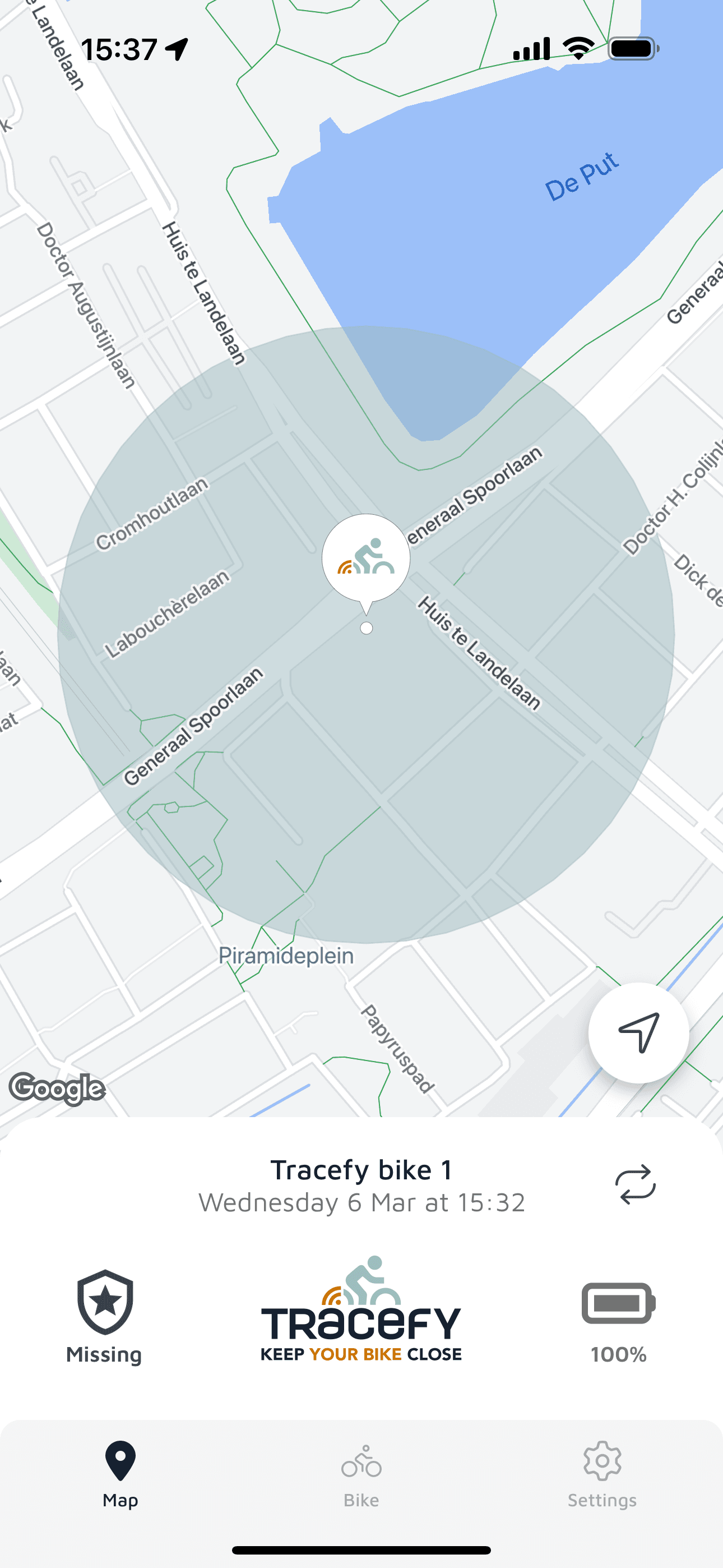Refresh the Tracefy bike 1 location
The image size is (723, 1568).
tap(635, 1184)
